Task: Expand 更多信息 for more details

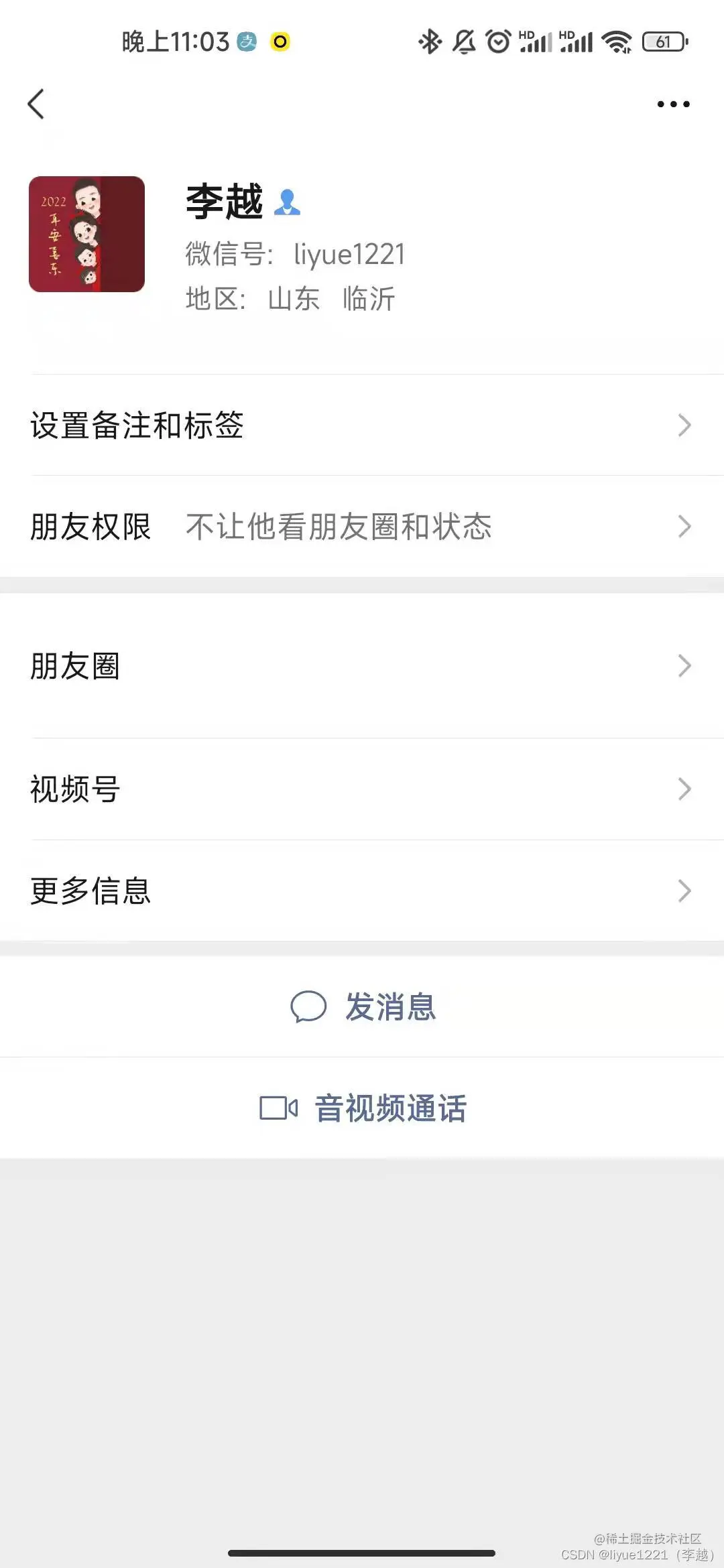Action: tap(362, 891)
